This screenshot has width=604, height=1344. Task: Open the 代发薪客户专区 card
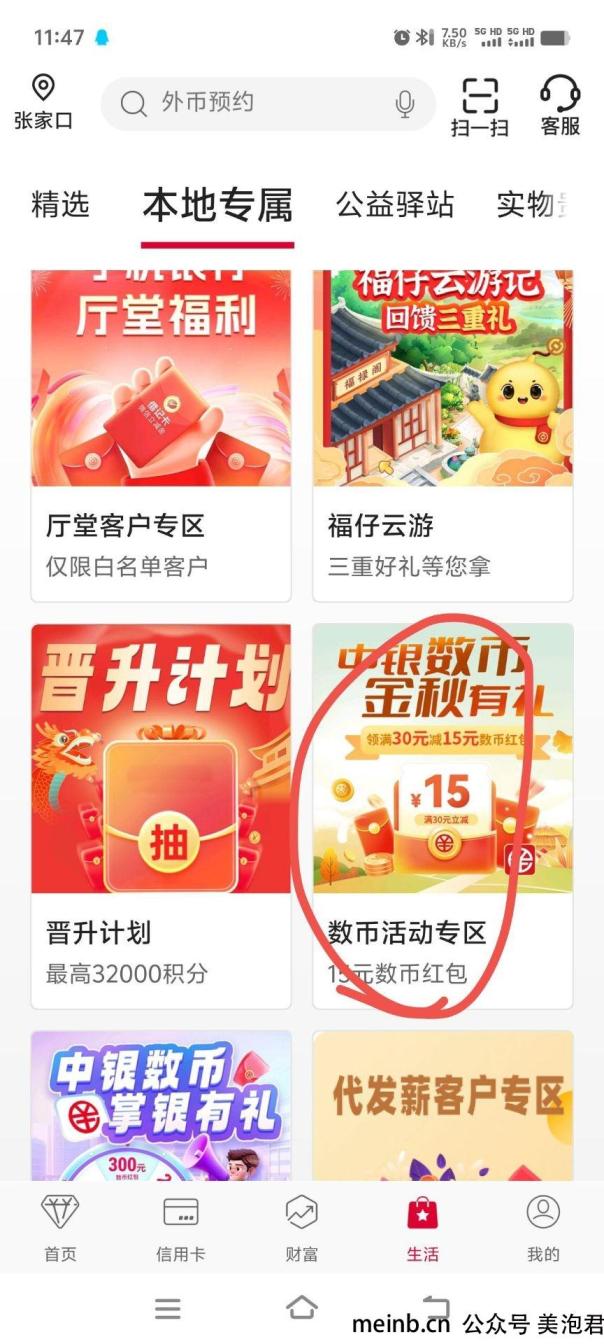point(443,1105)
